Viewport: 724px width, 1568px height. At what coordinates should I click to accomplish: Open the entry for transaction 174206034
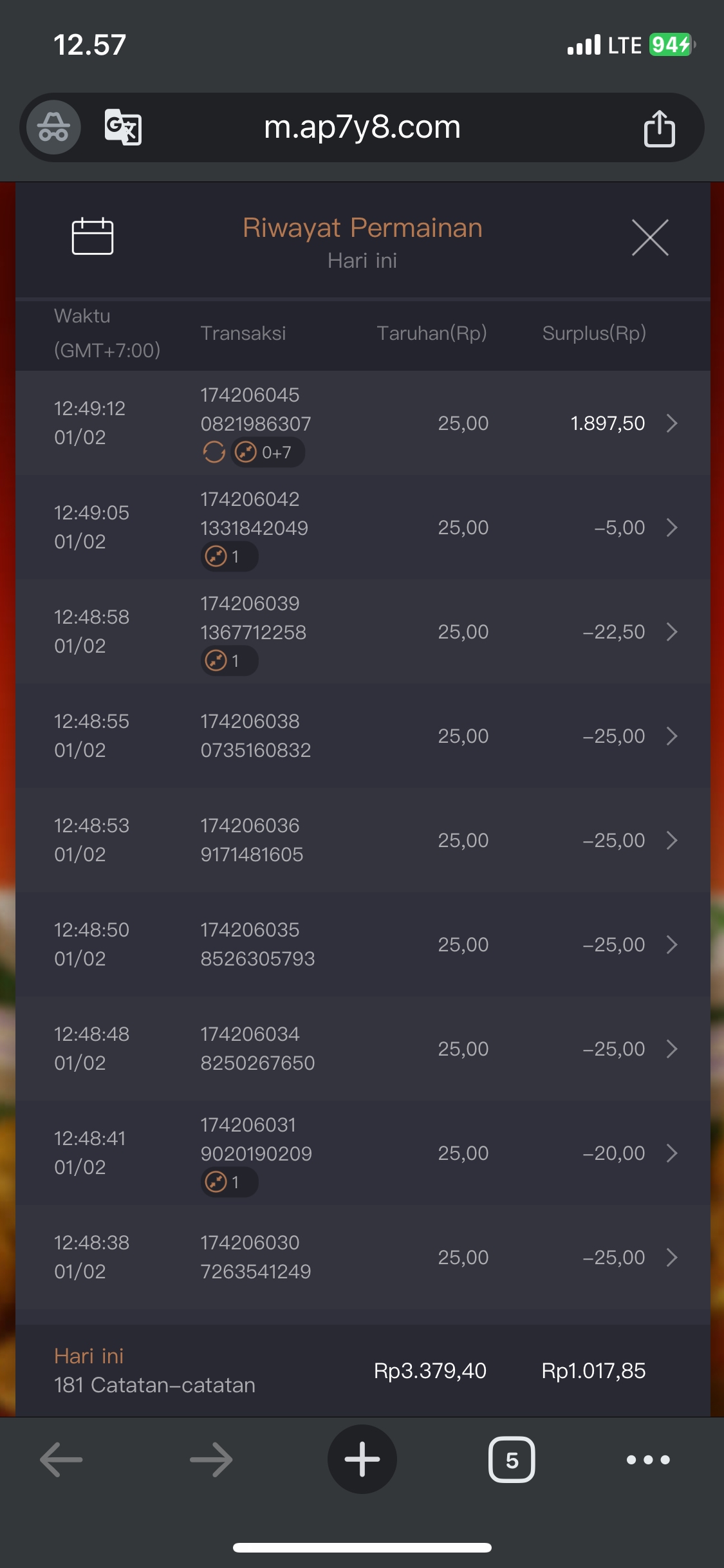671,1049
